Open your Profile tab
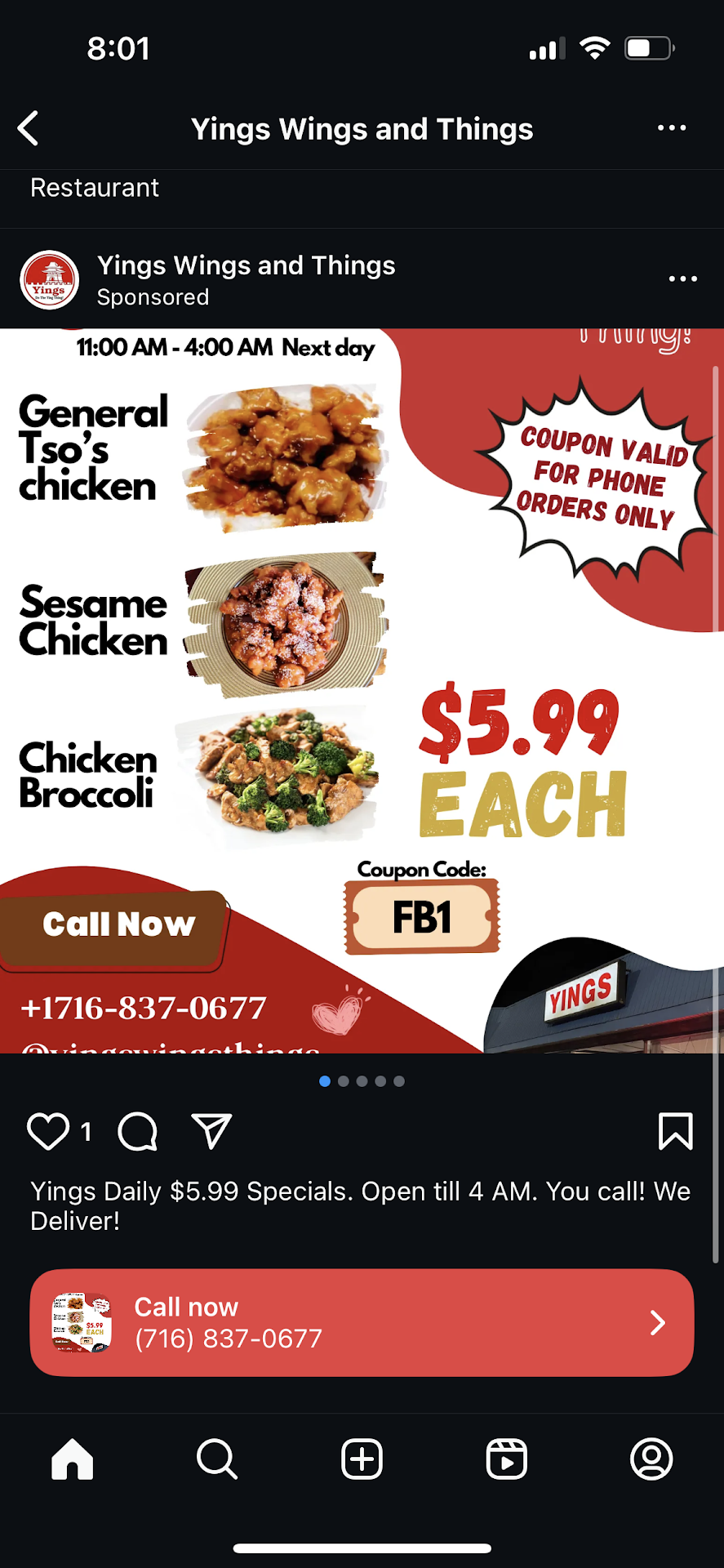Image resolution: width=724 pixels, height=1568 pixels. pyautogui.click(x=651, y=1459)
